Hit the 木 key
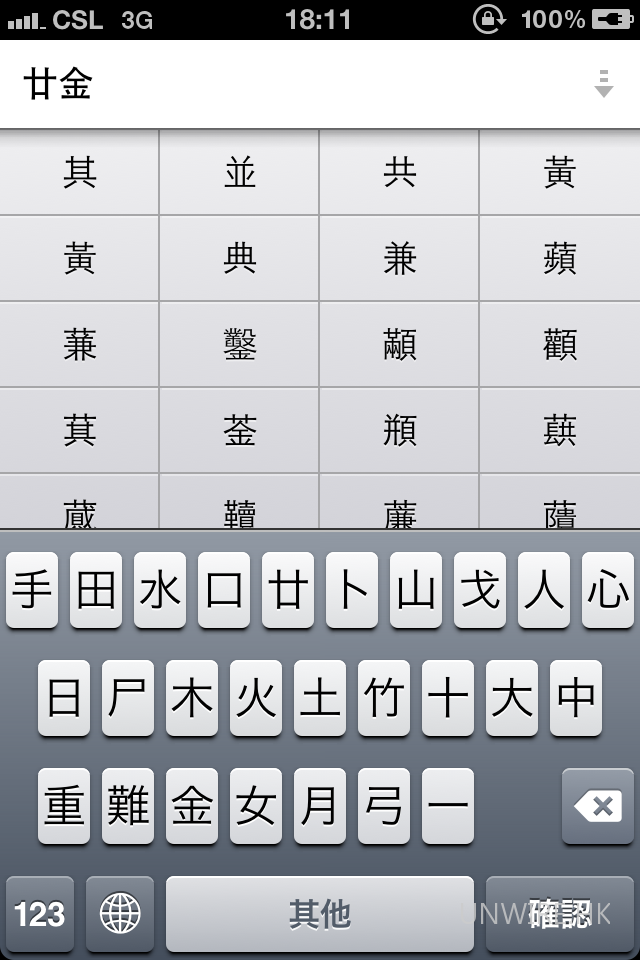Image resolution: width=640 pixels, height=960 pixels. (x=192, y=698)
